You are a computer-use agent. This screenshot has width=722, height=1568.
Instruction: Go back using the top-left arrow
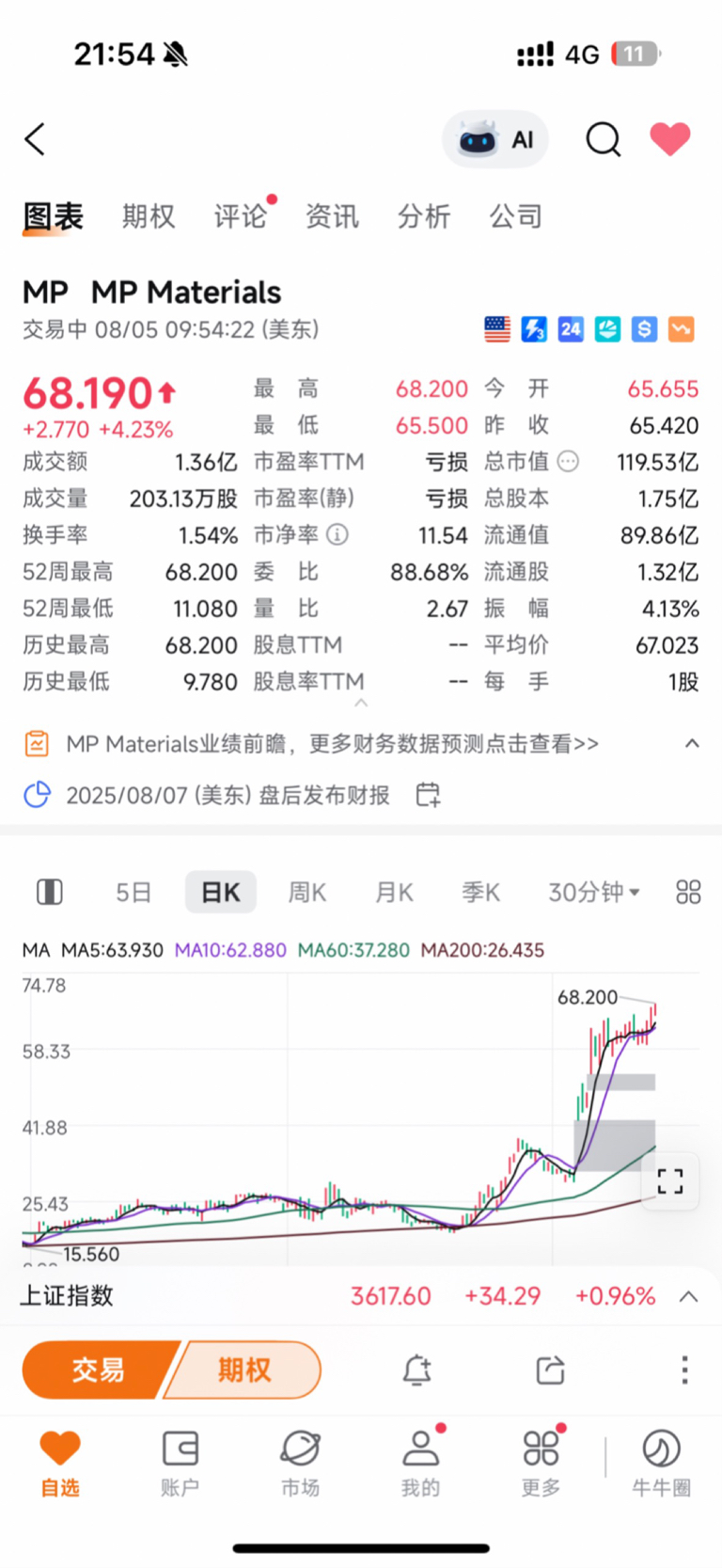click(35, 139)
